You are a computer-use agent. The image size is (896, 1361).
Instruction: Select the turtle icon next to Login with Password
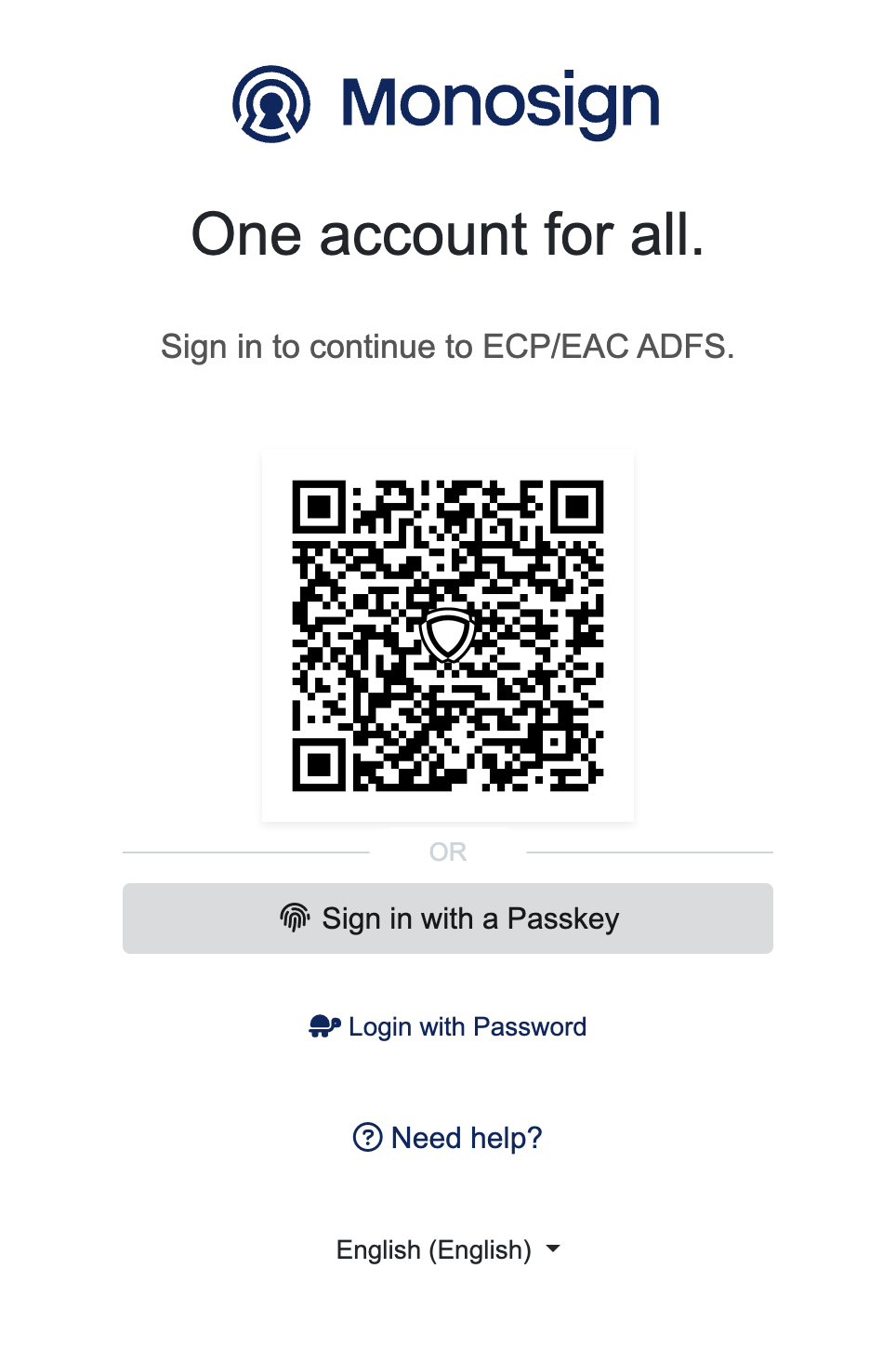(x=323, y=1027)
